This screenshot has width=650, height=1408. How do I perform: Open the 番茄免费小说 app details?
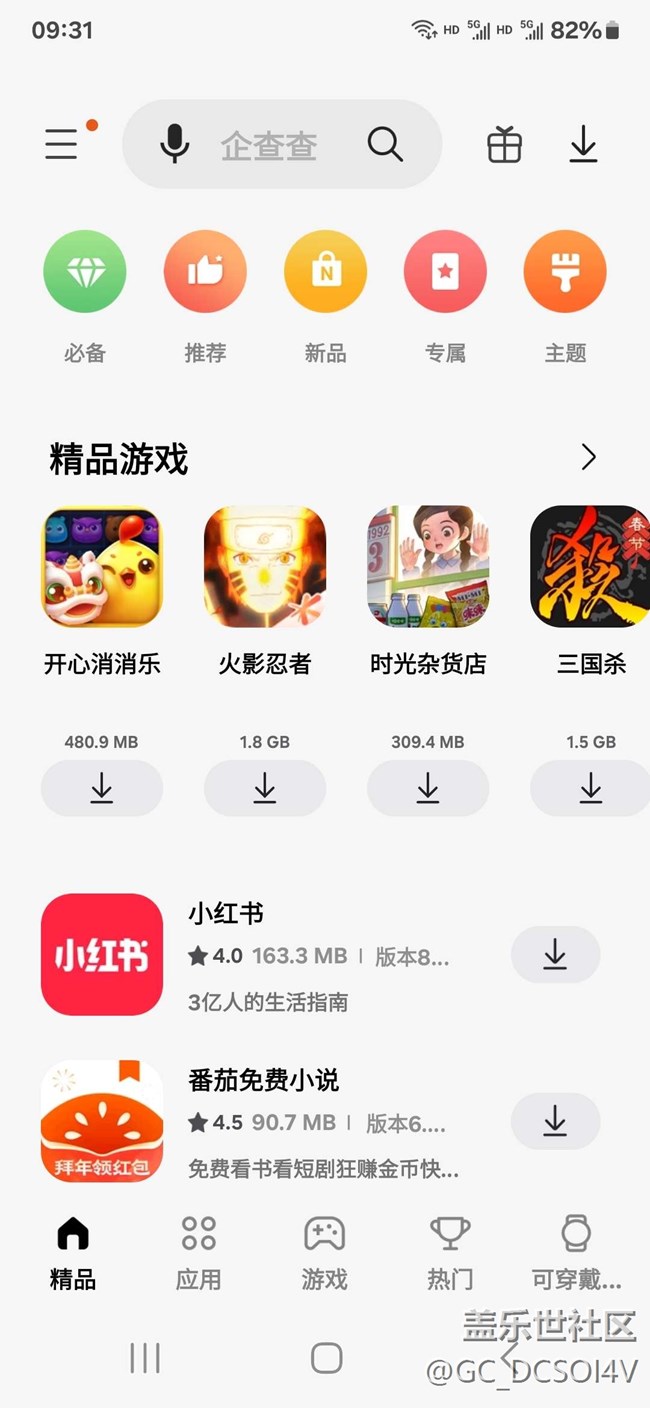pos(264,1081)
